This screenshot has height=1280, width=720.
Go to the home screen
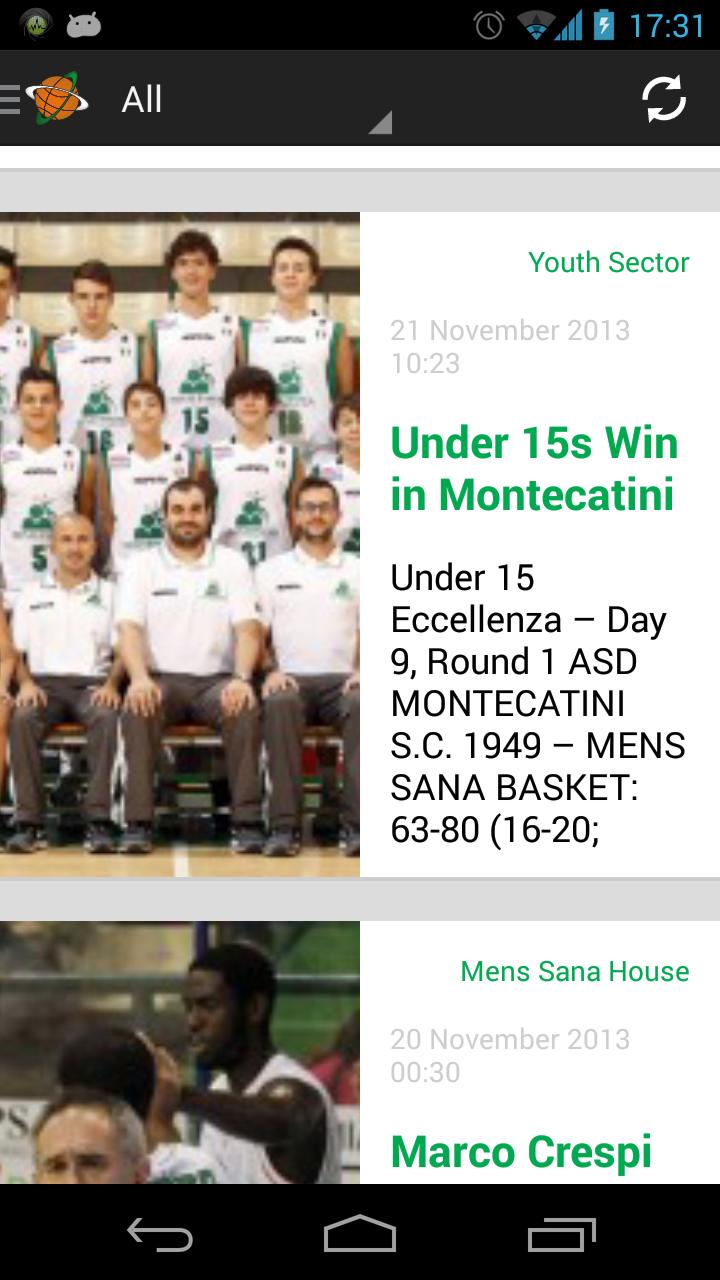(360, 1233)
